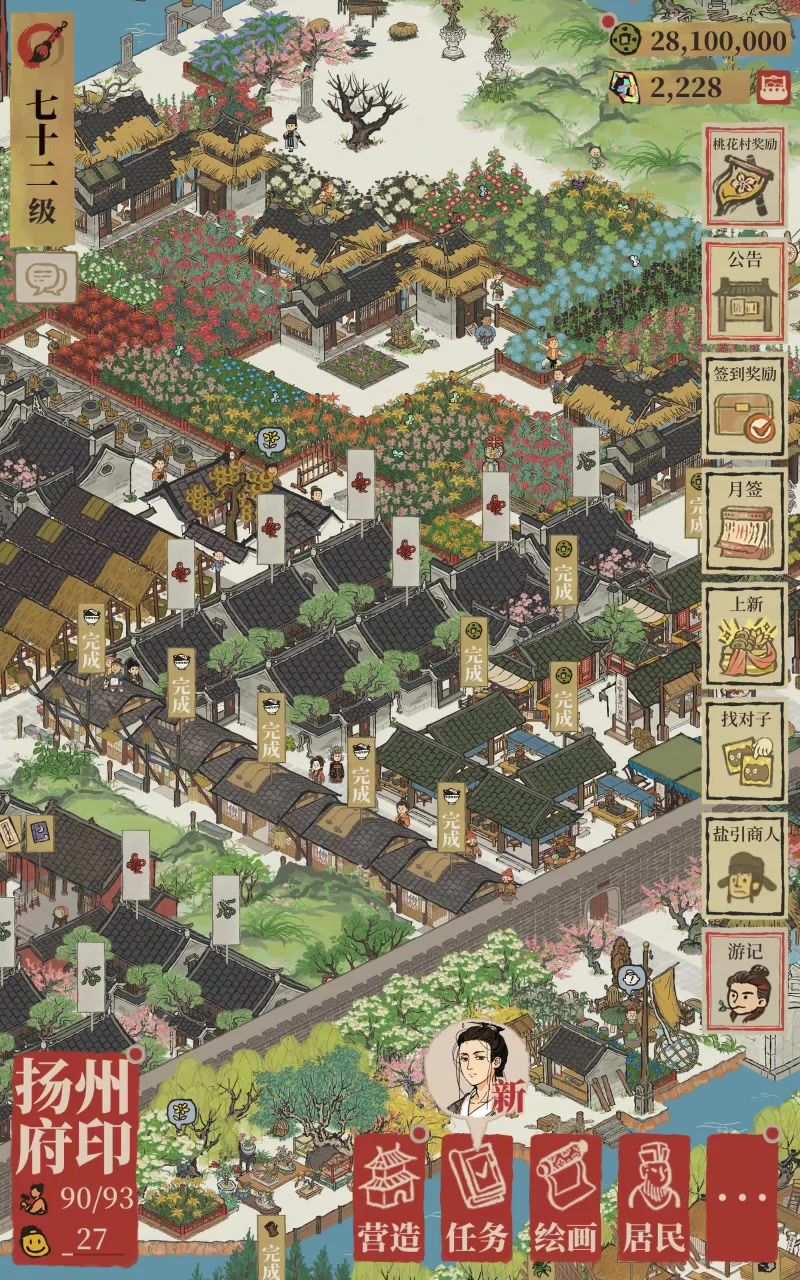Viewport: 800px width, 1280px height.
Task: View the 公告 announcements board
Action: (744, 291)
